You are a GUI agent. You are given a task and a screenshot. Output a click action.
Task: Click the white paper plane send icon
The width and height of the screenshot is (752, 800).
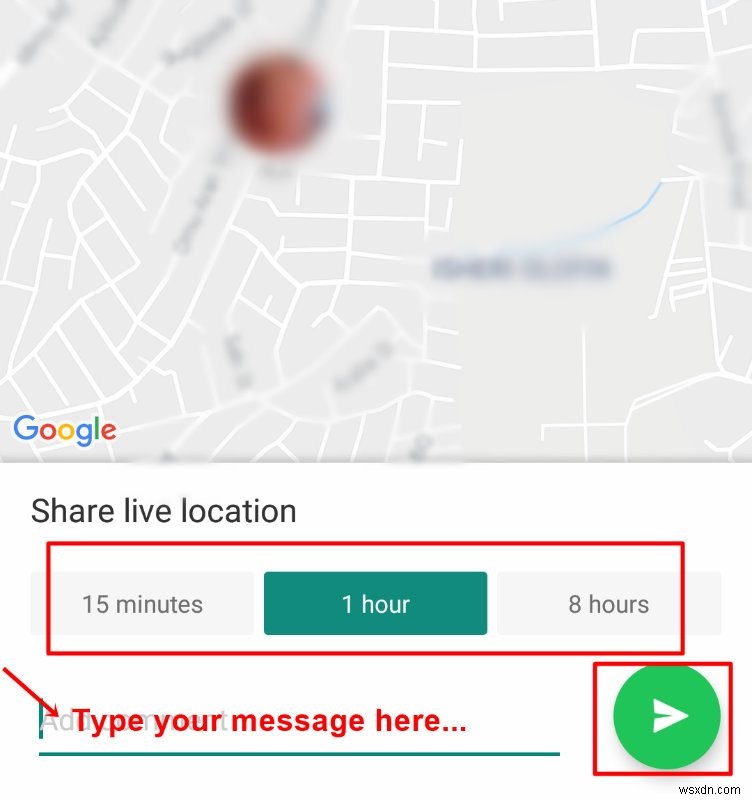pos(668,713)
